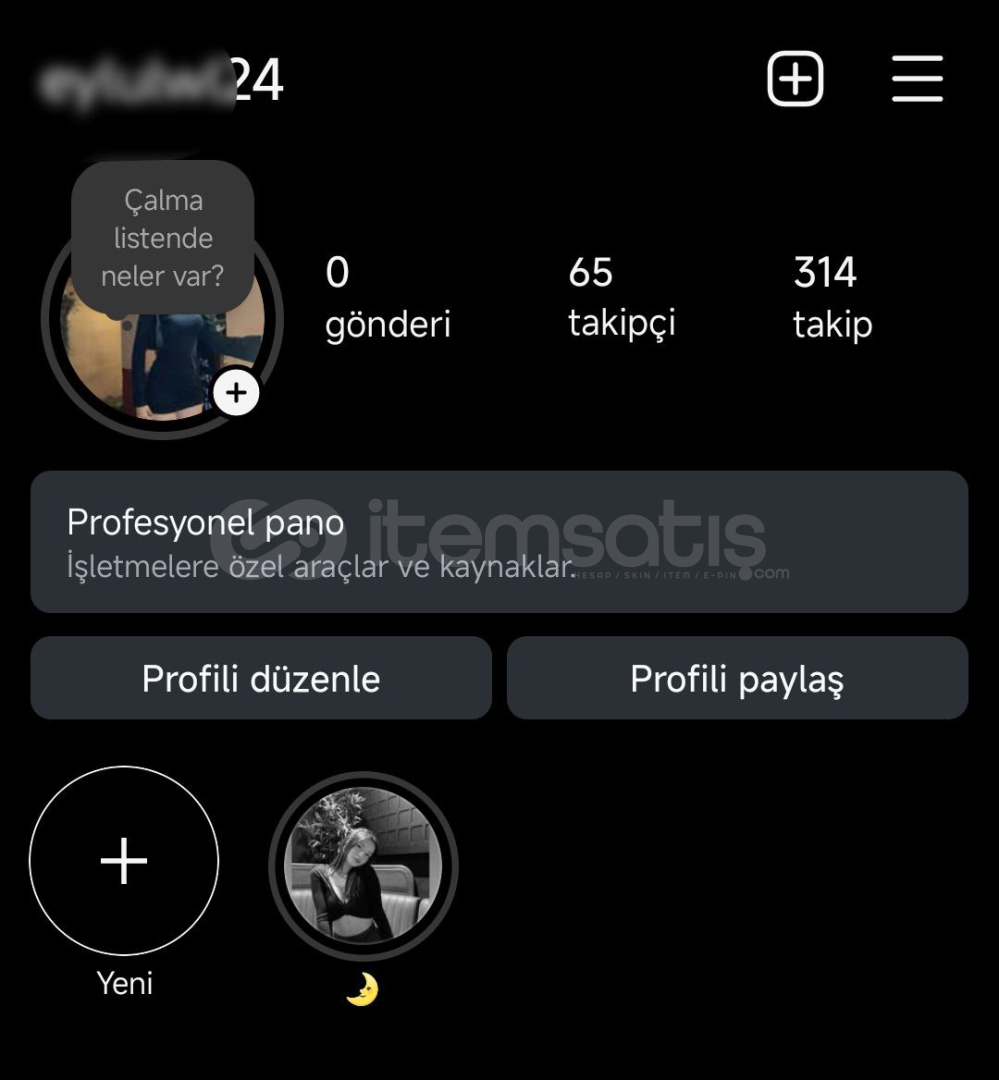
Task: Open the create new post icon
Action: pyautogui.click(x=795, y=78)
